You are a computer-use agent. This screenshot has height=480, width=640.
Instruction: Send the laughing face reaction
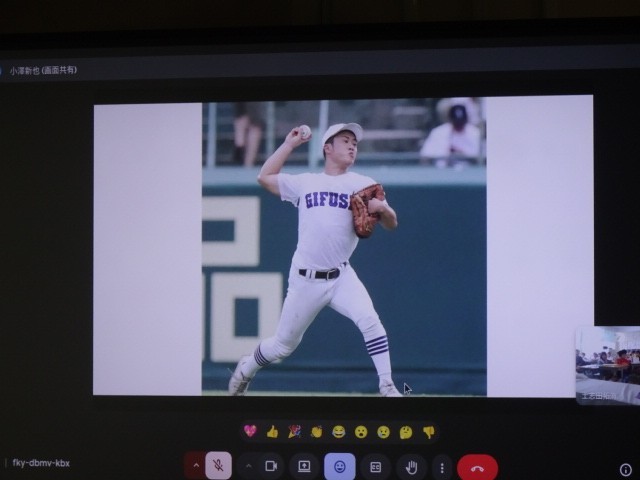339,432
